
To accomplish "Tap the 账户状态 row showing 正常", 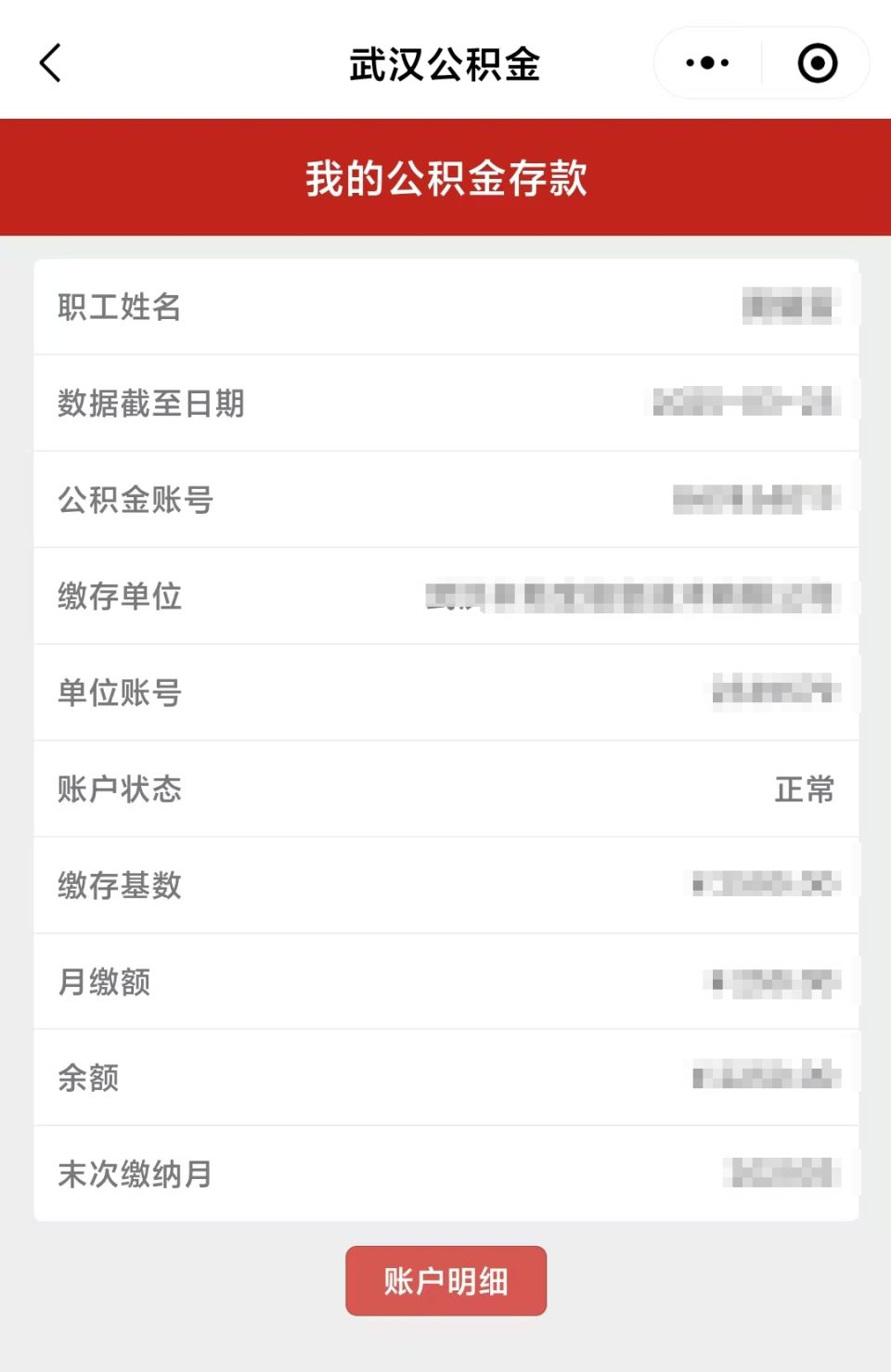I will click(445, 789).
